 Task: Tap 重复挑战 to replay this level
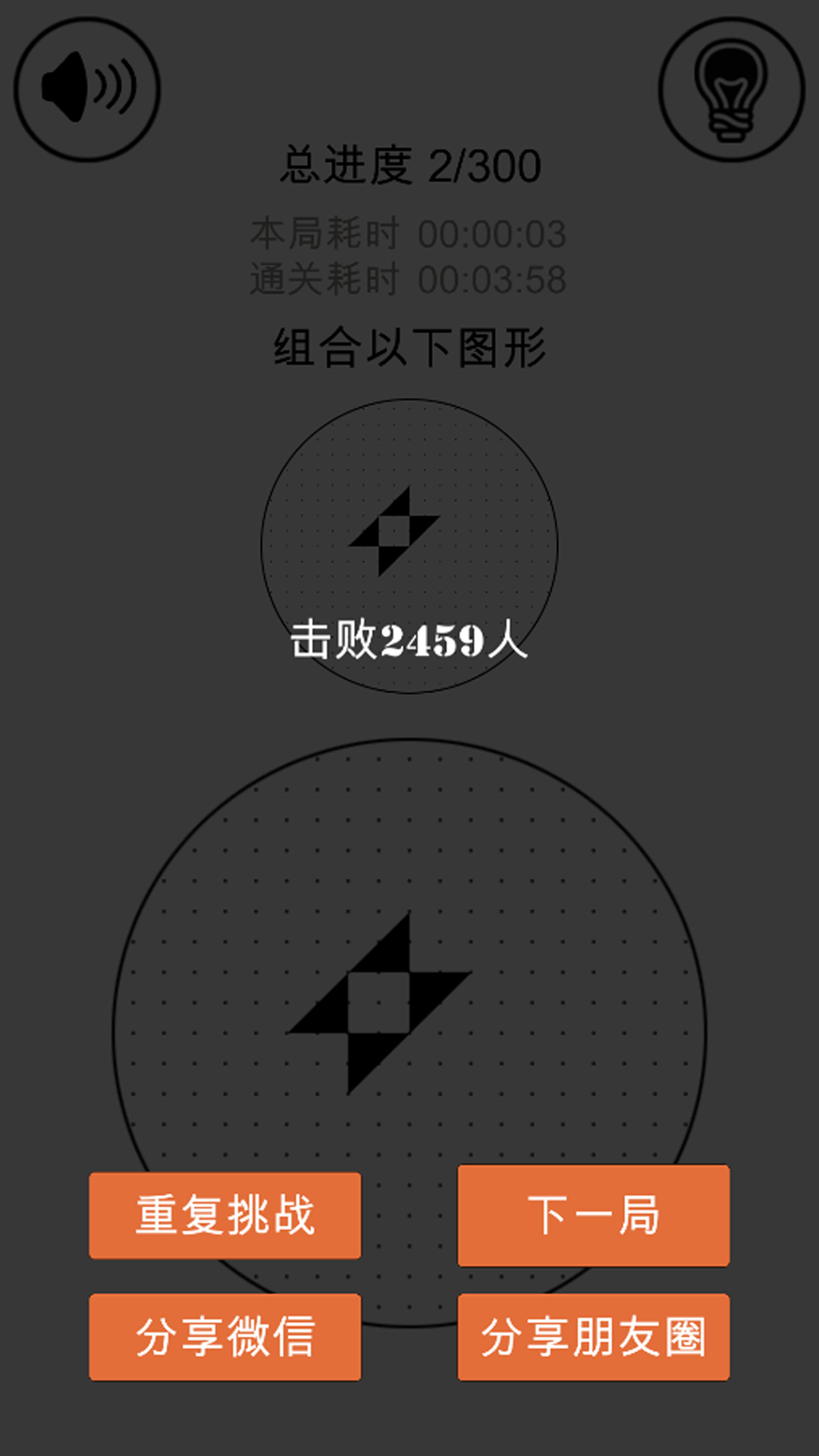tap(225, 1215)
